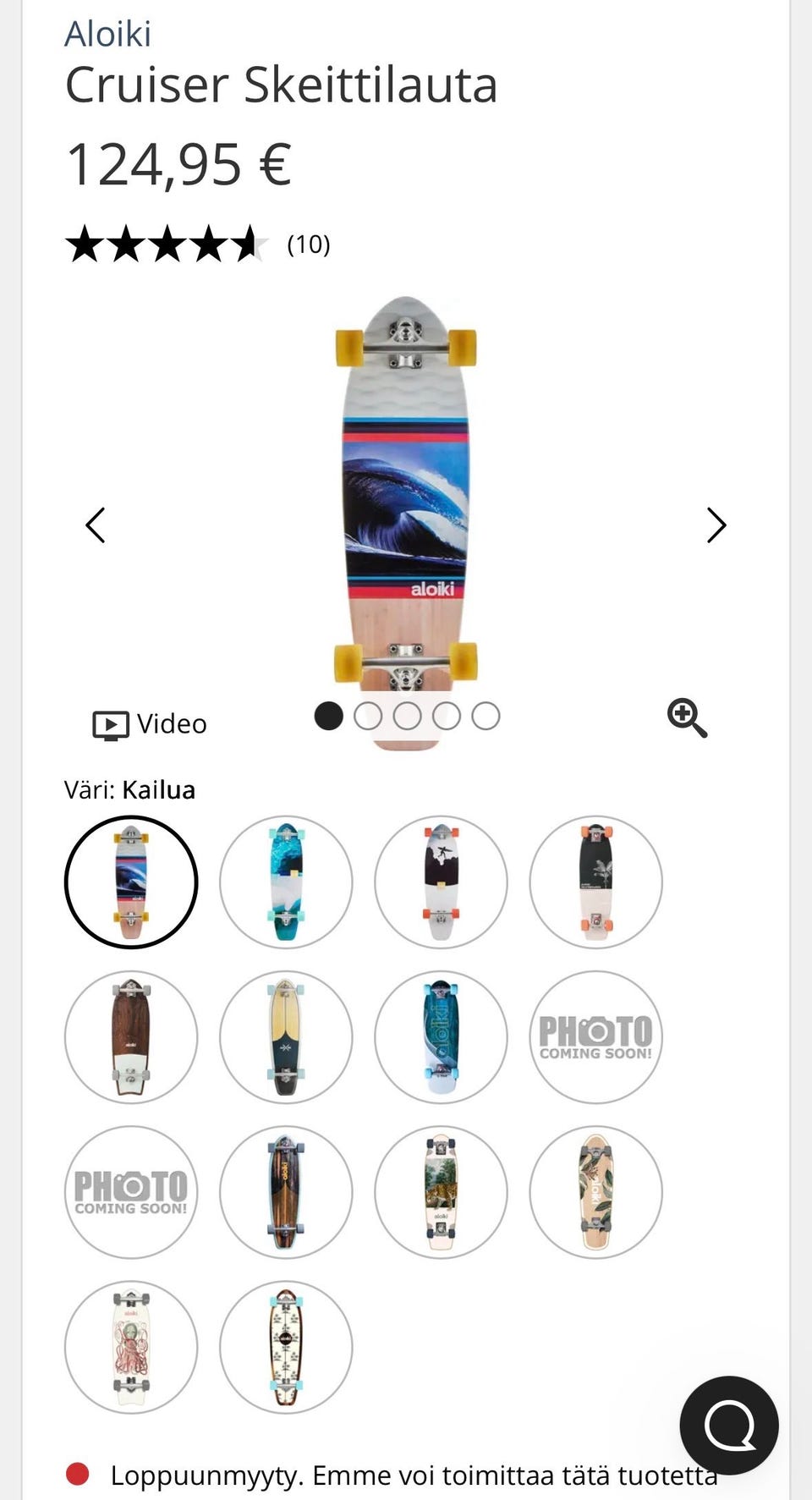This screenshot has height=1500, width=812.
Task: Show the previous product image
Action: pyautogui.click(x=96, y=525)
